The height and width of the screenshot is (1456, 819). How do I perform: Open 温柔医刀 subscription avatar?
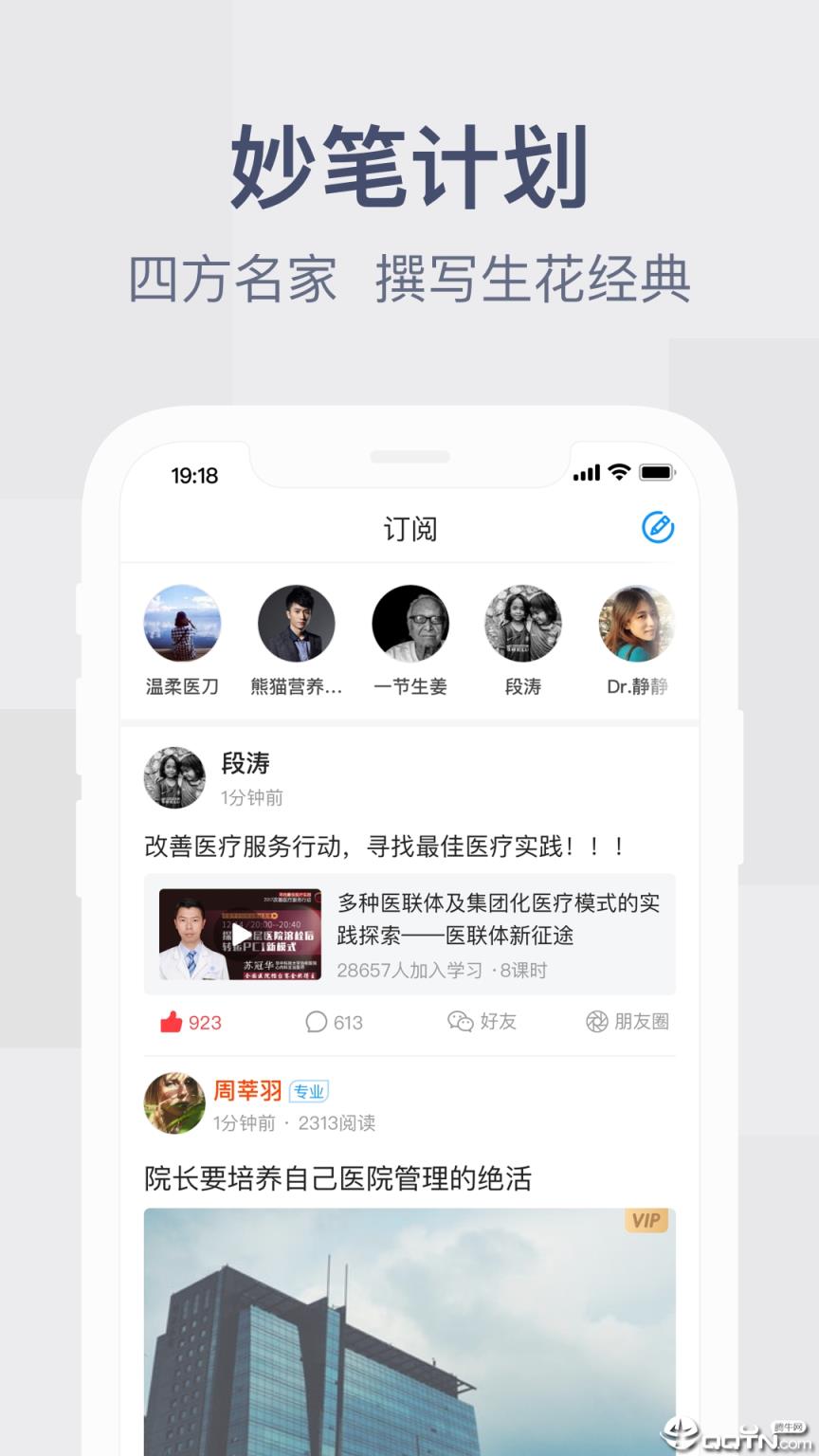182,623
